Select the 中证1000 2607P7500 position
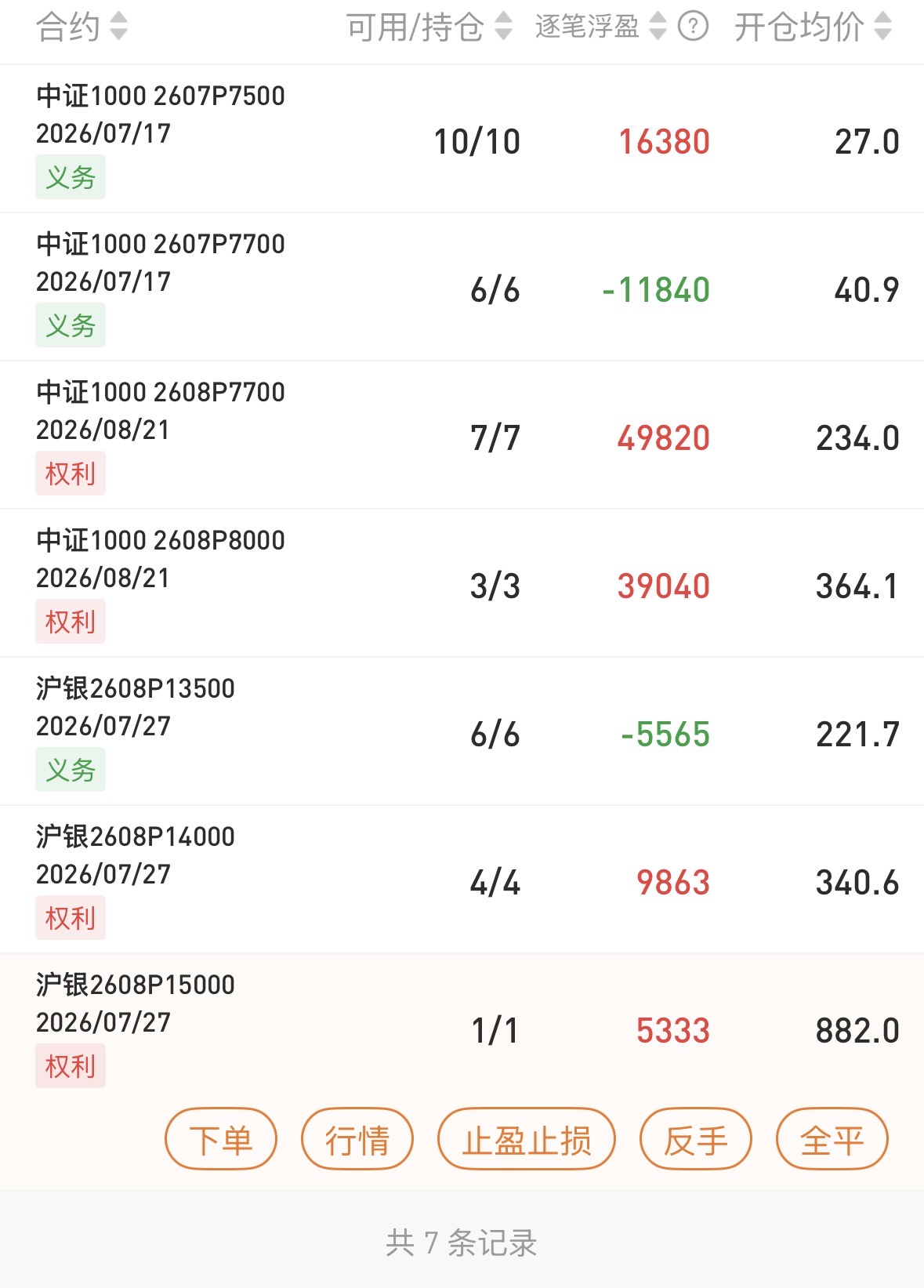The height and width of the screenshot is (1288, 924). (x=462, y=139)
